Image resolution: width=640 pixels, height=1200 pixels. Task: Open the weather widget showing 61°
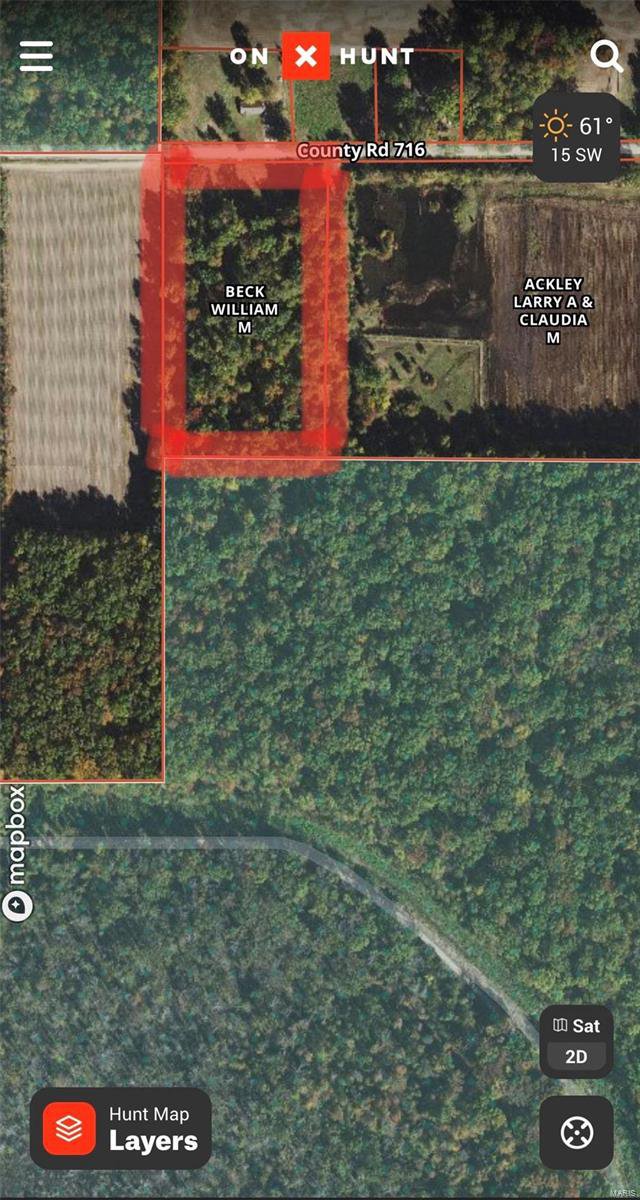577,138
